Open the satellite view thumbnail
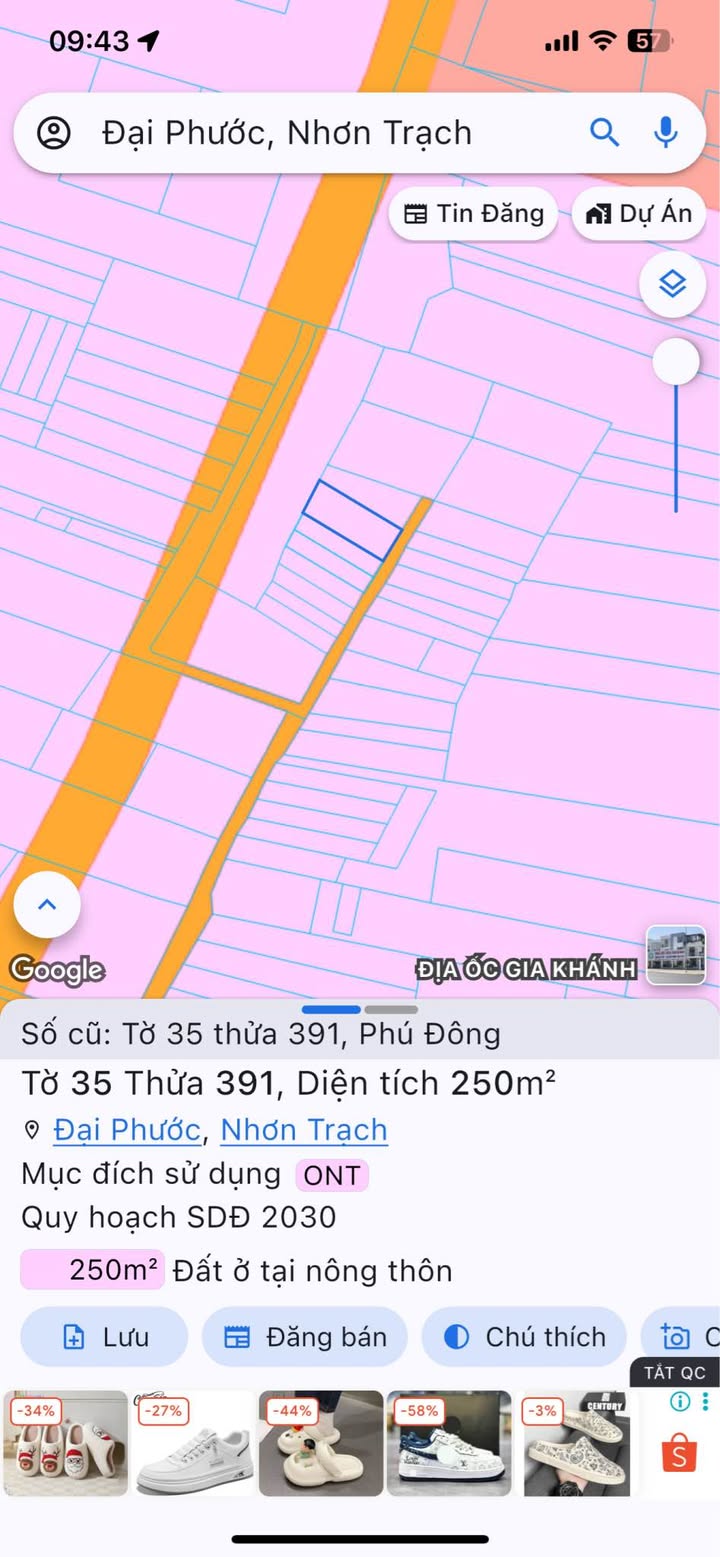Screen dimensions: 720x1557 coord(676,954)
